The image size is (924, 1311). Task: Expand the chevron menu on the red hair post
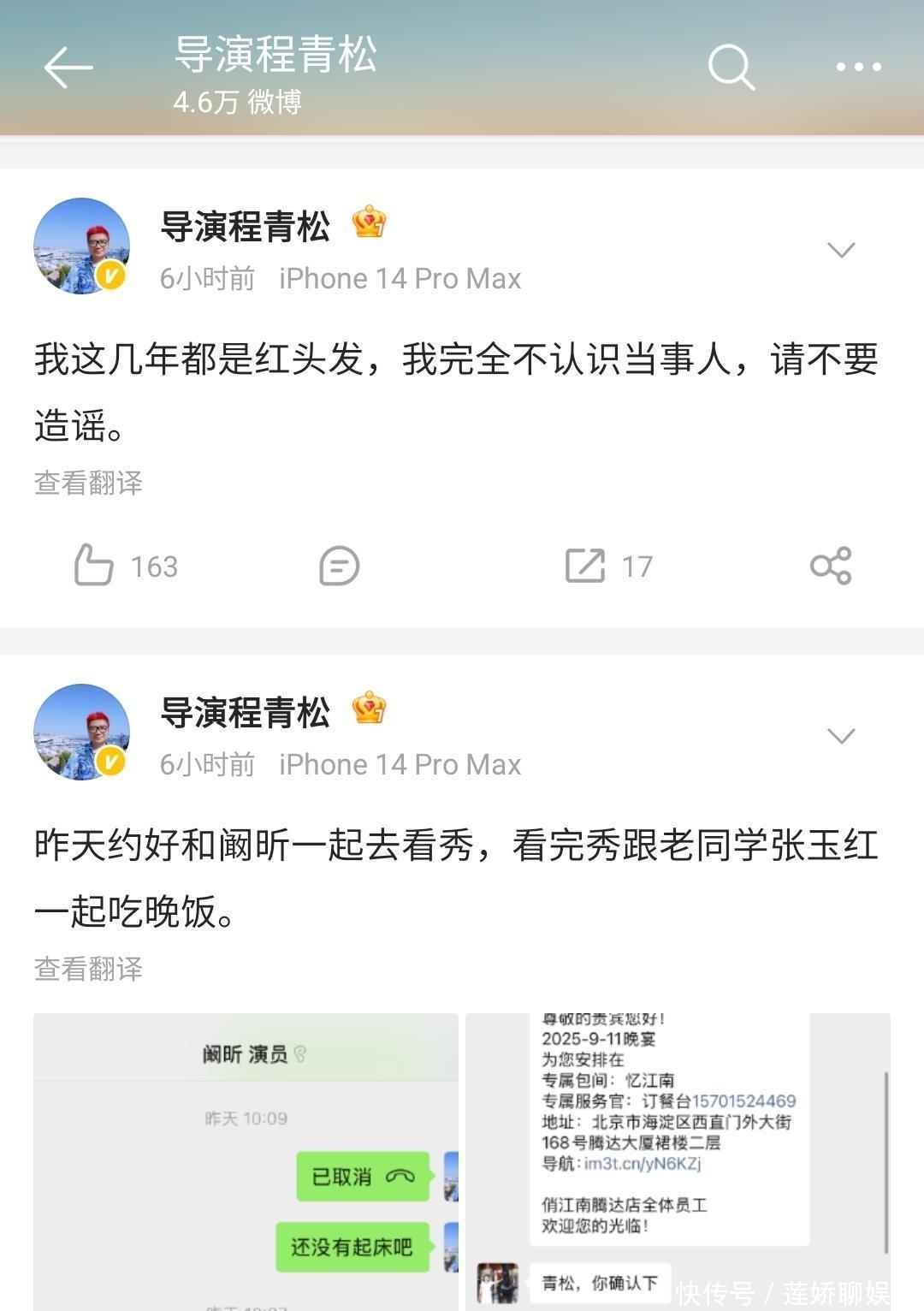(x=841, y=250)
